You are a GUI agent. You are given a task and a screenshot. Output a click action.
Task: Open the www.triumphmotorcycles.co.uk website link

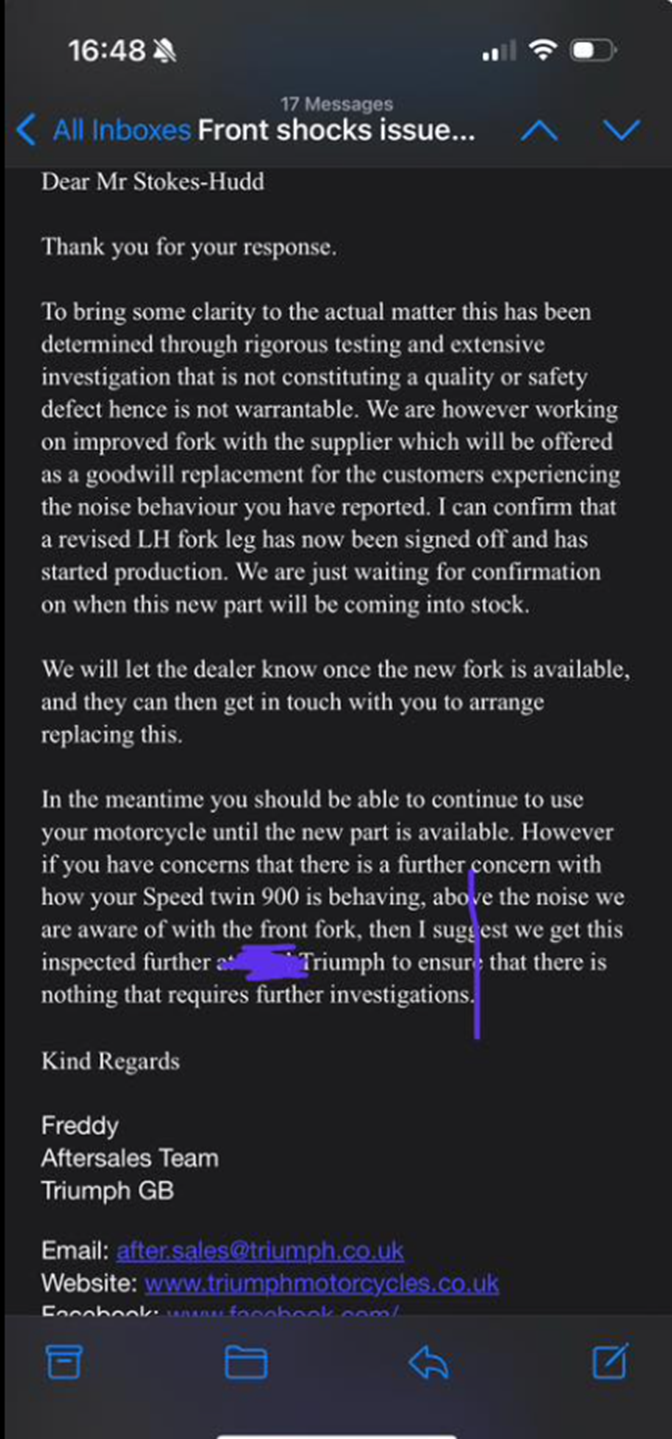pos(321,1282)
